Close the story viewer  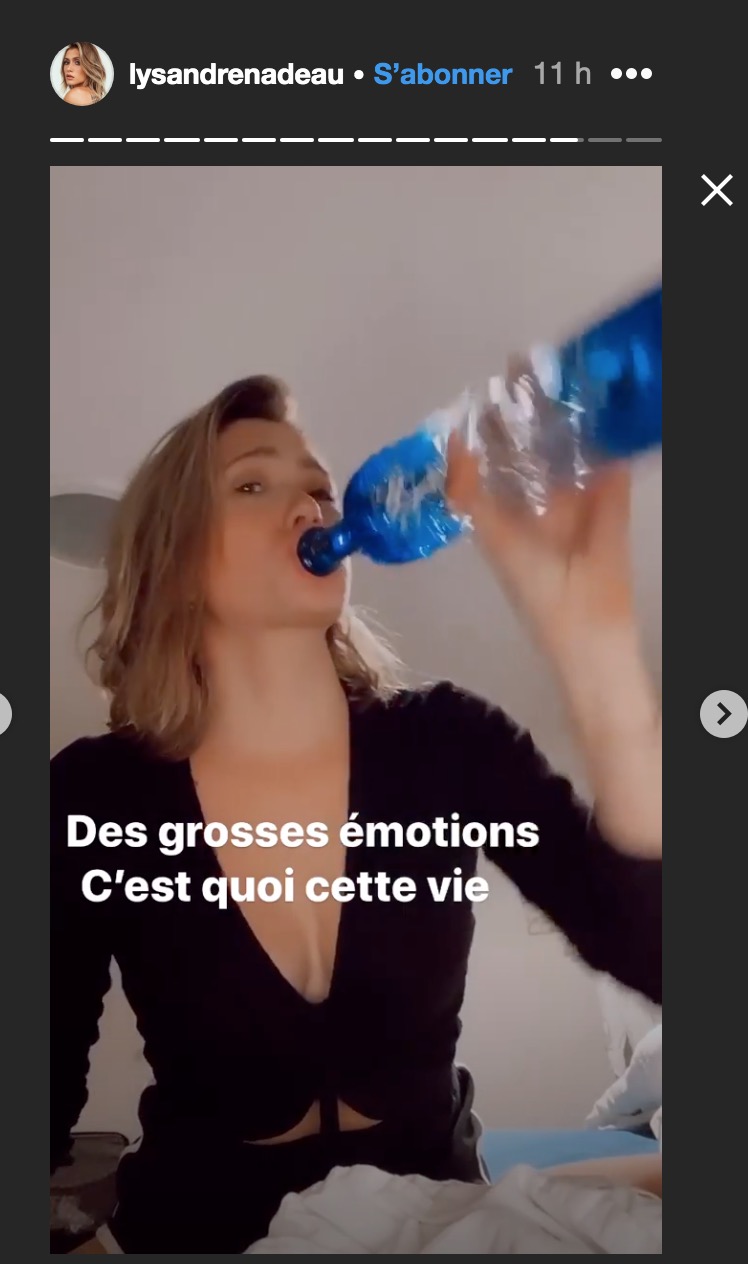(716, 190)
